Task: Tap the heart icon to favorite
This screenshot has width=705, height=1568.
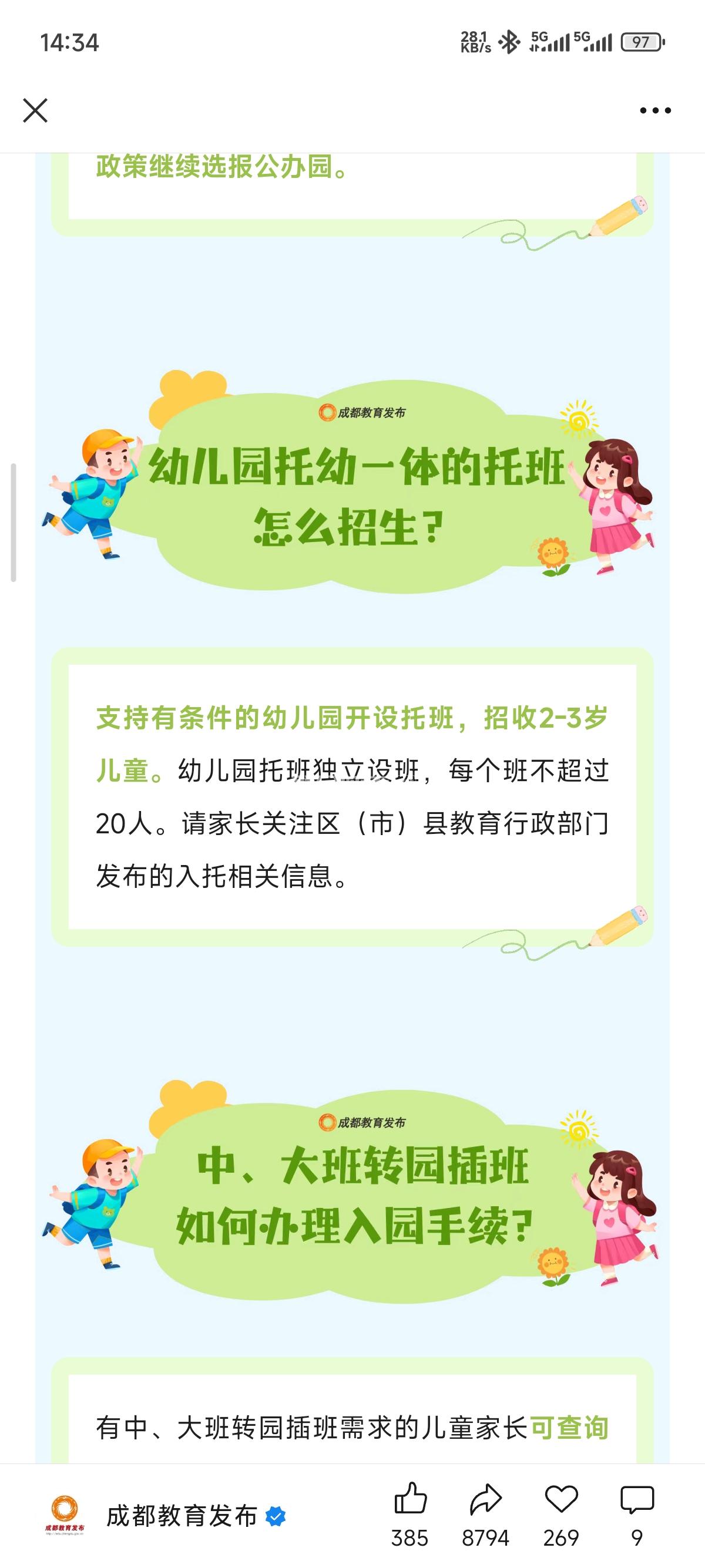Action: click(560, 1500)
